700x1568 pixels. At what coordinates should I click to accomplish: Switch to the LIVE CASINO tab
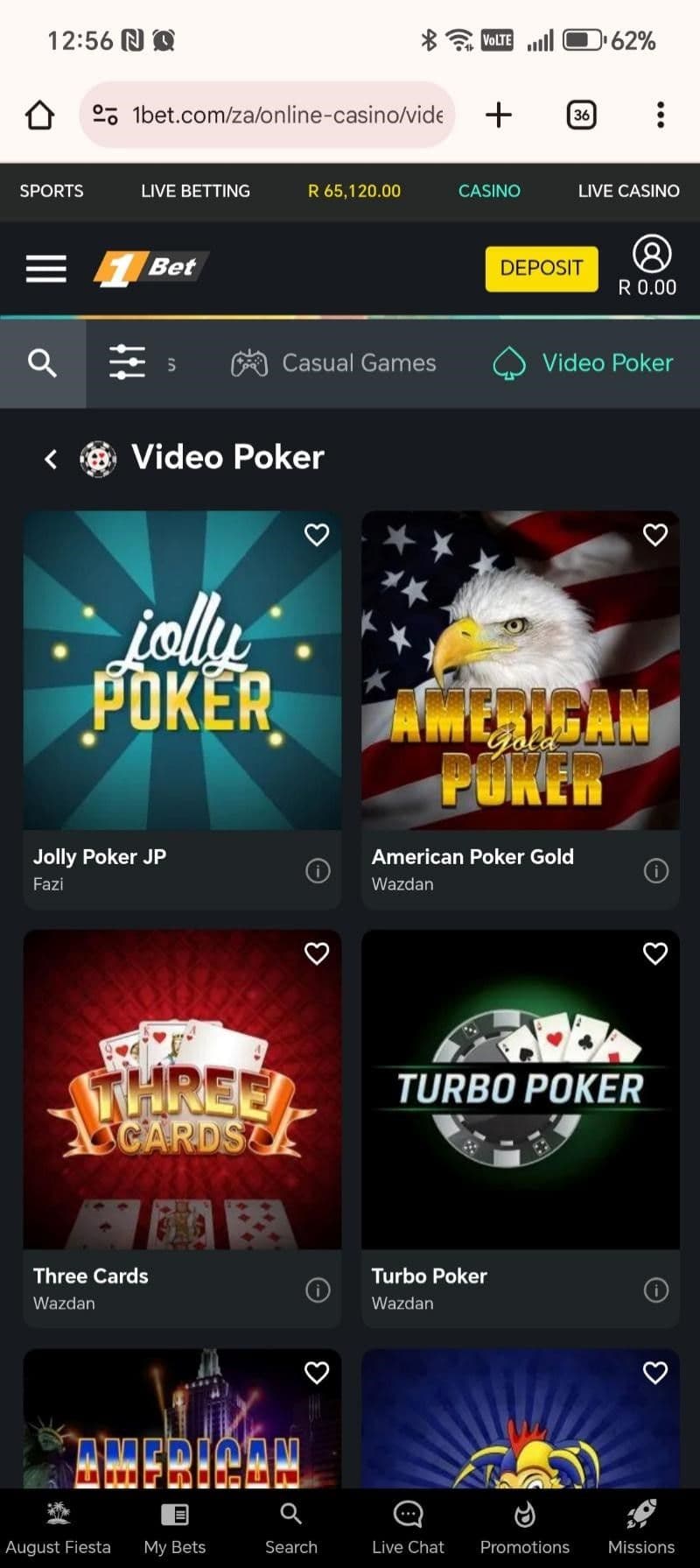[x=628, y=191]
